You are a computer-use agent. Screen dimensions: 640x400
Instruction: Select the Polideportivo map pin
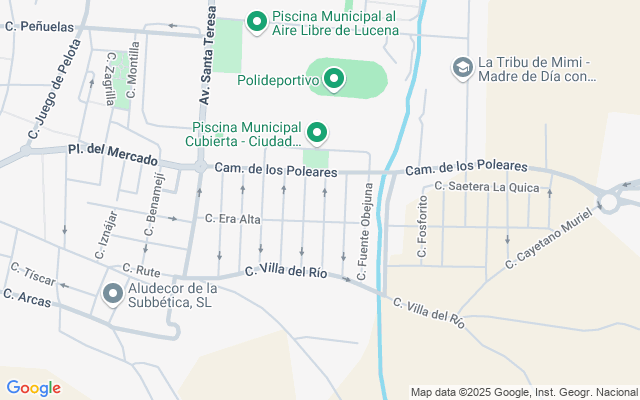tap(334, 78)
